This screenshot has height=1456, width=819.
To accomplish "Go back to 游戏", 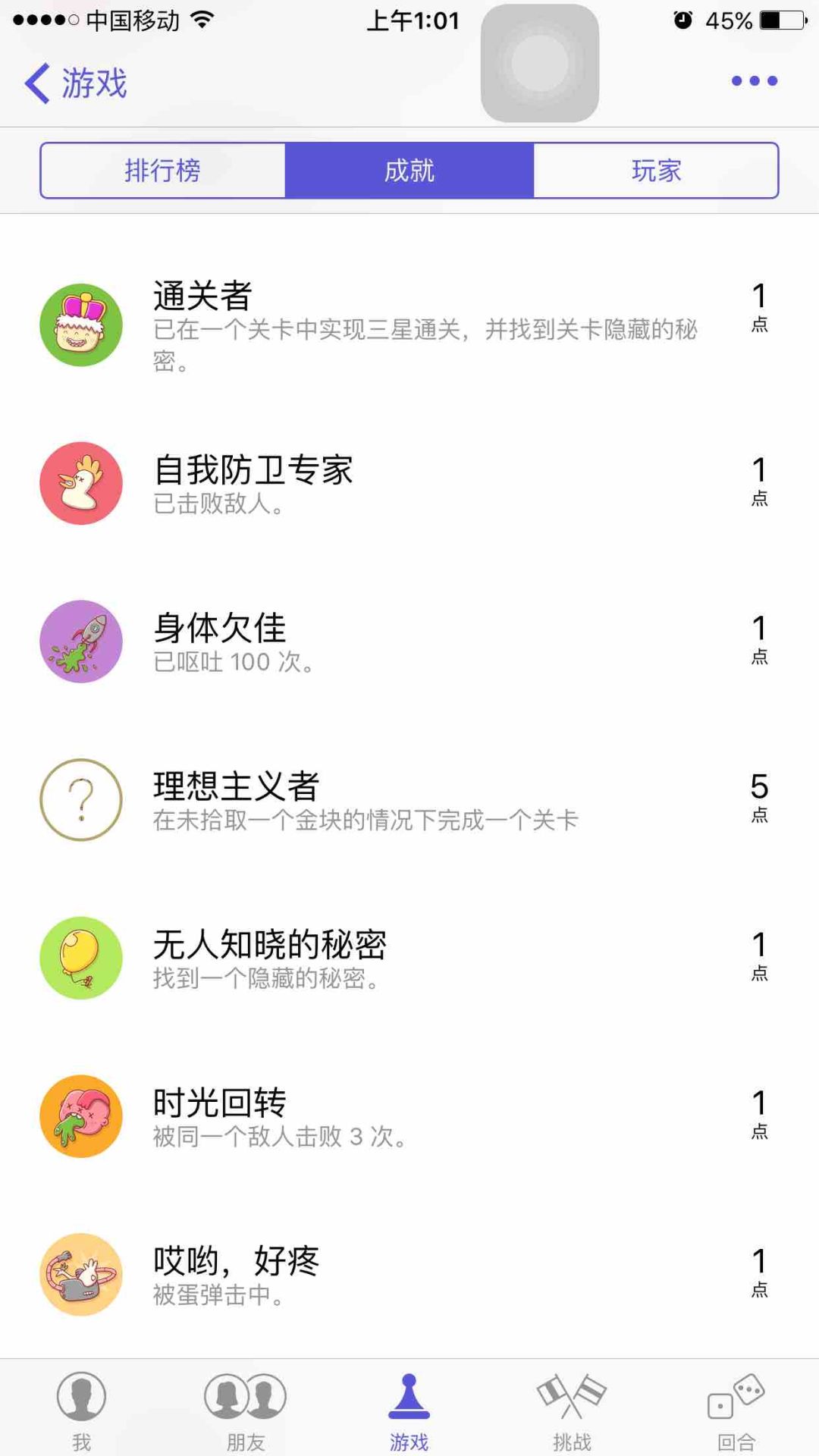I will coord(76,82).
